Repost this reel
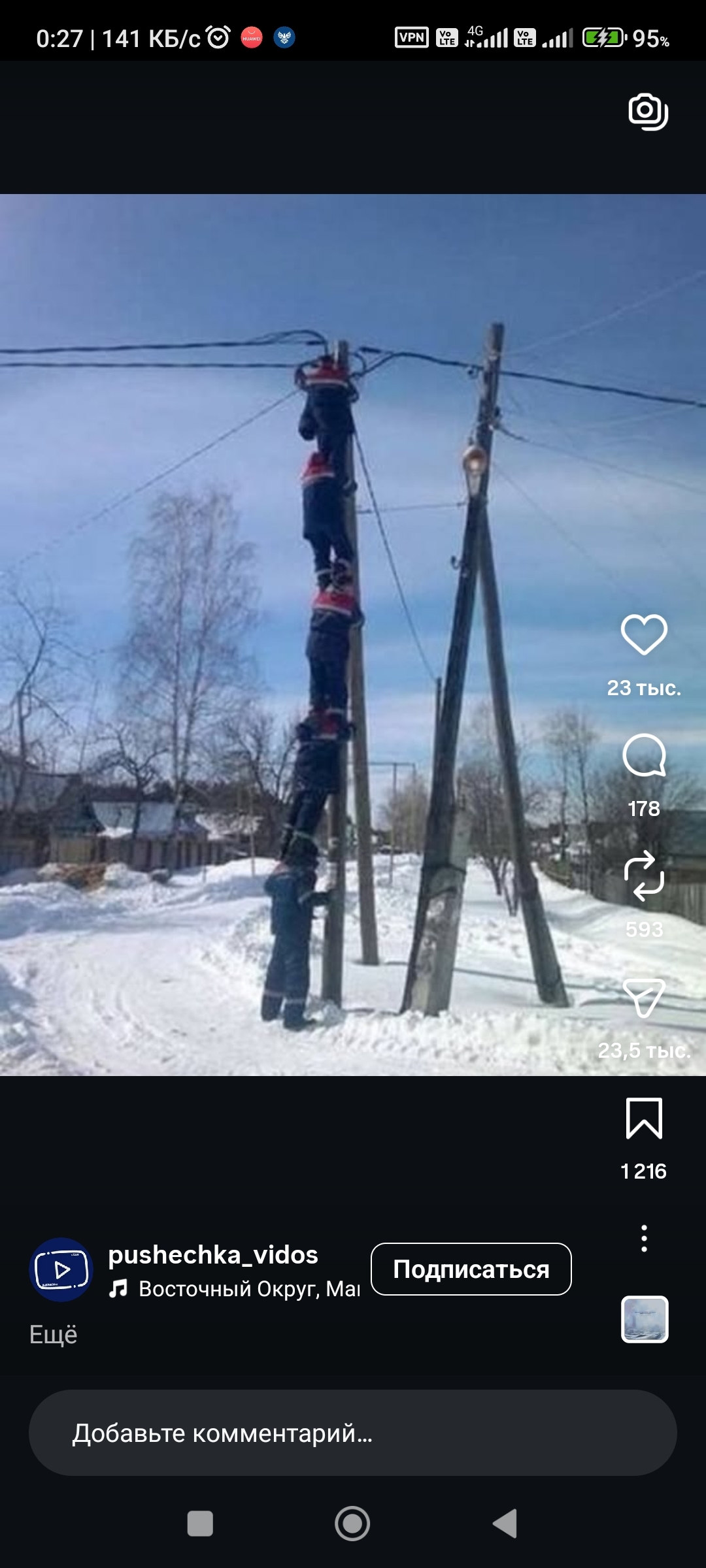Viewport: 706px width, 1568px height. pos(644,876)
